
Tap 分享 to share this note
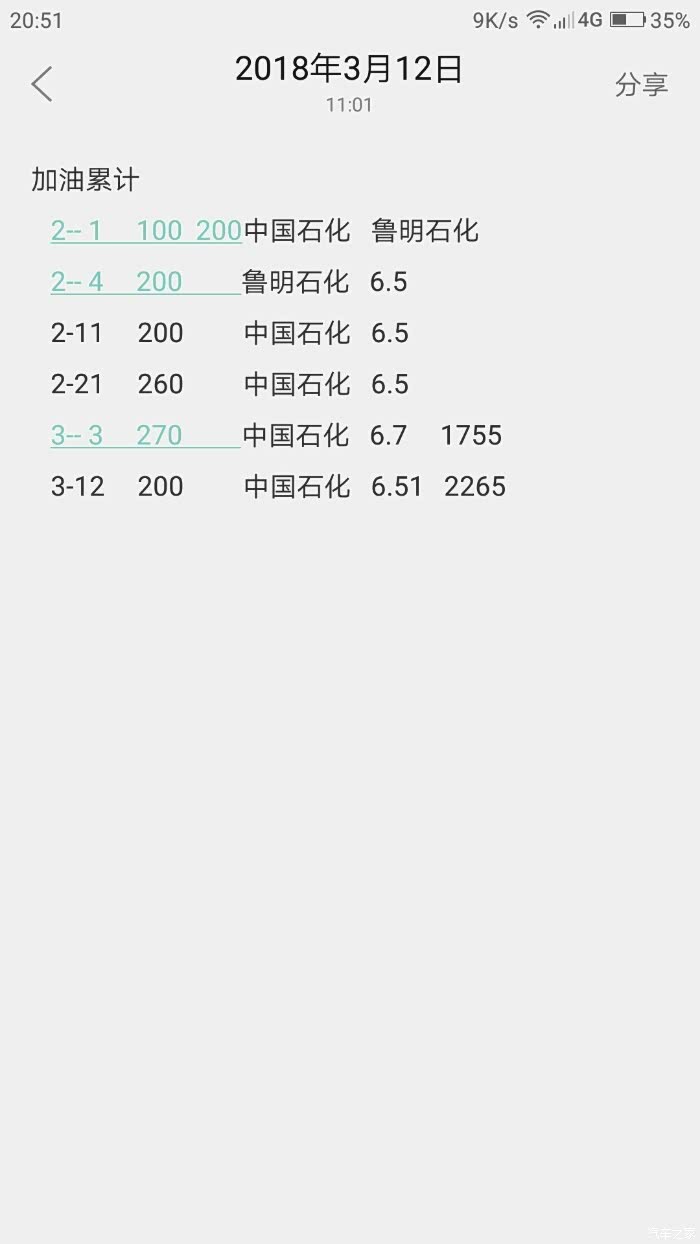641,85
